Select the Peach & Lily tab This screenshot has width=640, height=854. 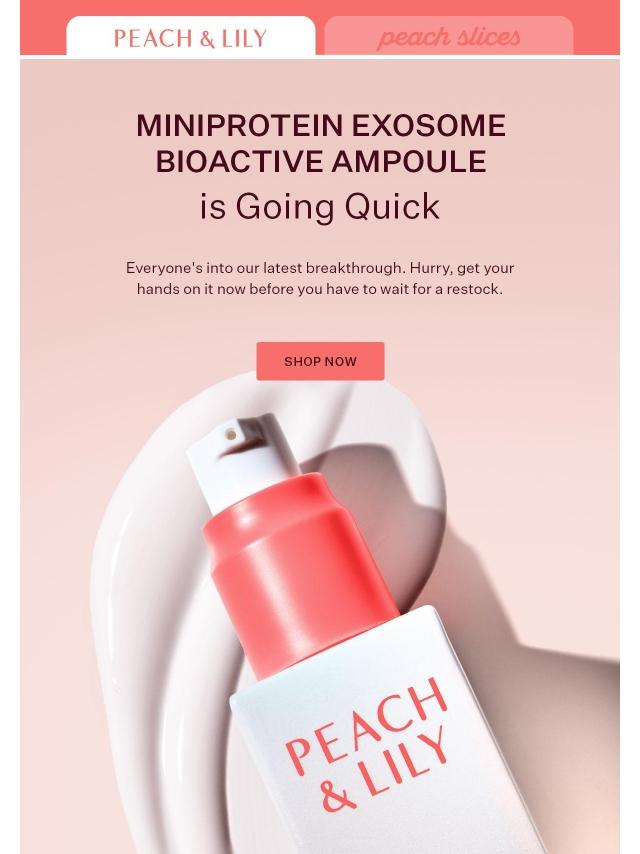click(190, 38)
